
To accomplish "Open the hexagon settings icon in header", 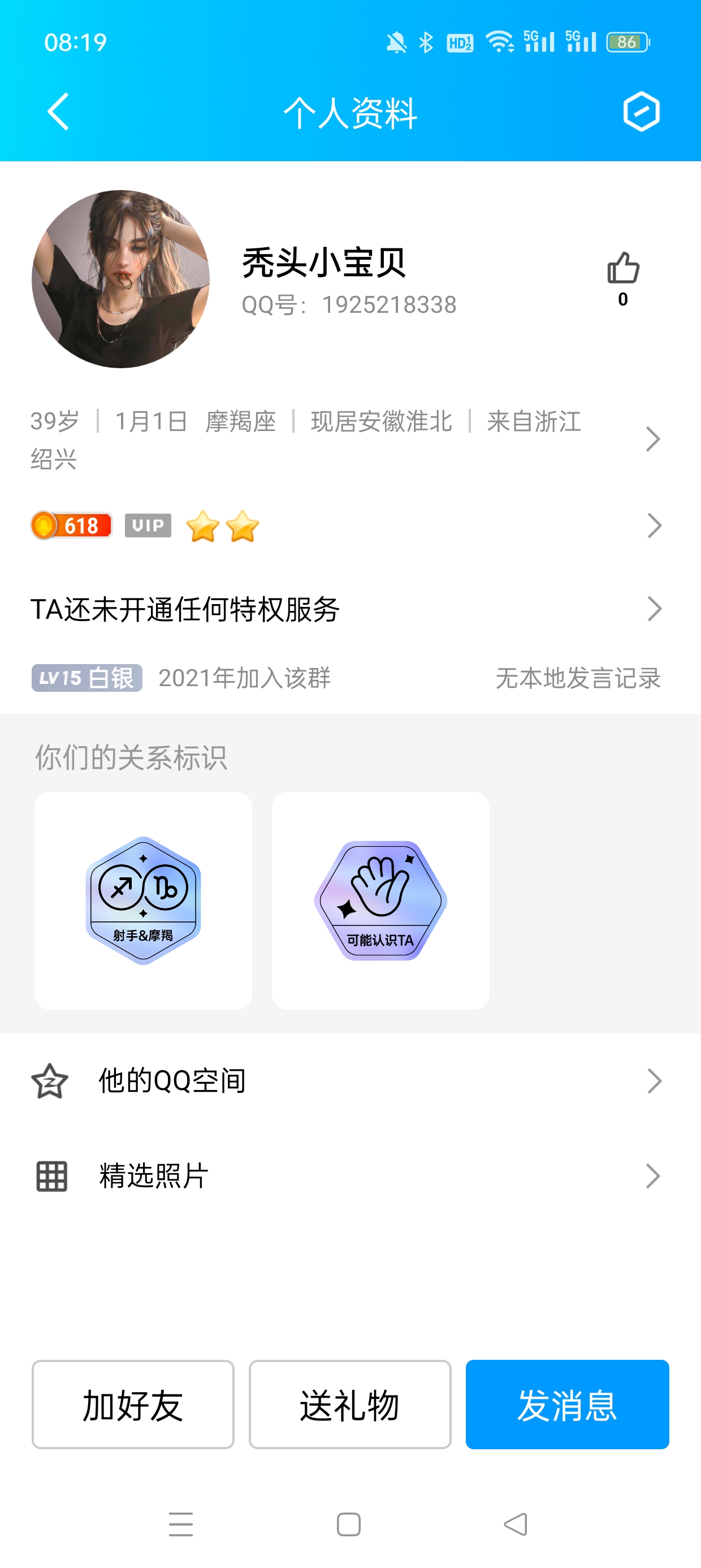I will [x=641, y=112].
